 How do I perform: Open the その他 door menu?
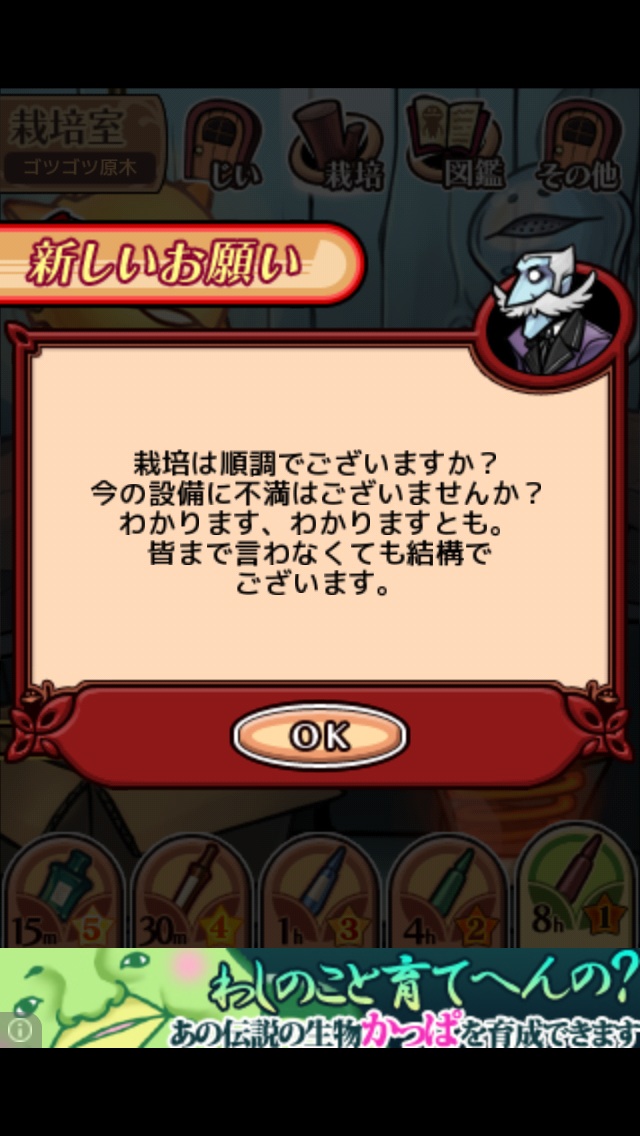(579, 143)
